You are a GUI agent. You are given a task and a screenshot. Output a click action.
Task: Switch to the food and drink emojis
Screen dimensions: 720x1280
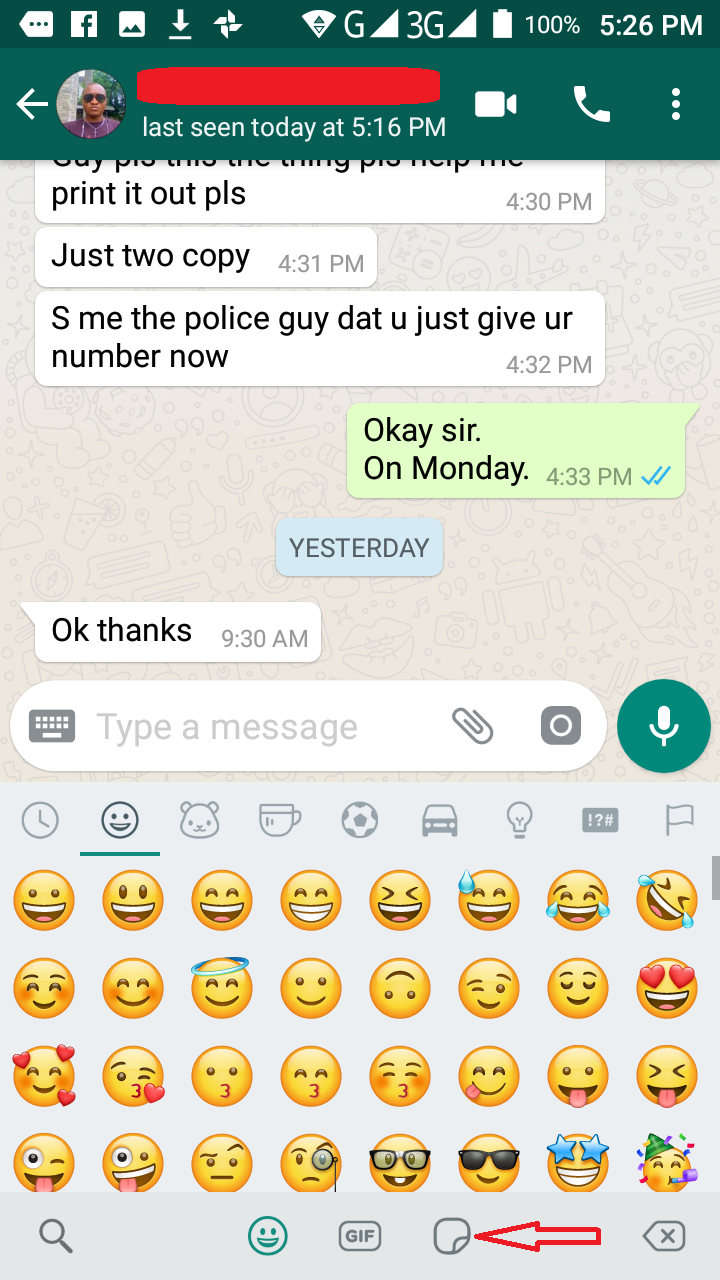coord(279,821)
